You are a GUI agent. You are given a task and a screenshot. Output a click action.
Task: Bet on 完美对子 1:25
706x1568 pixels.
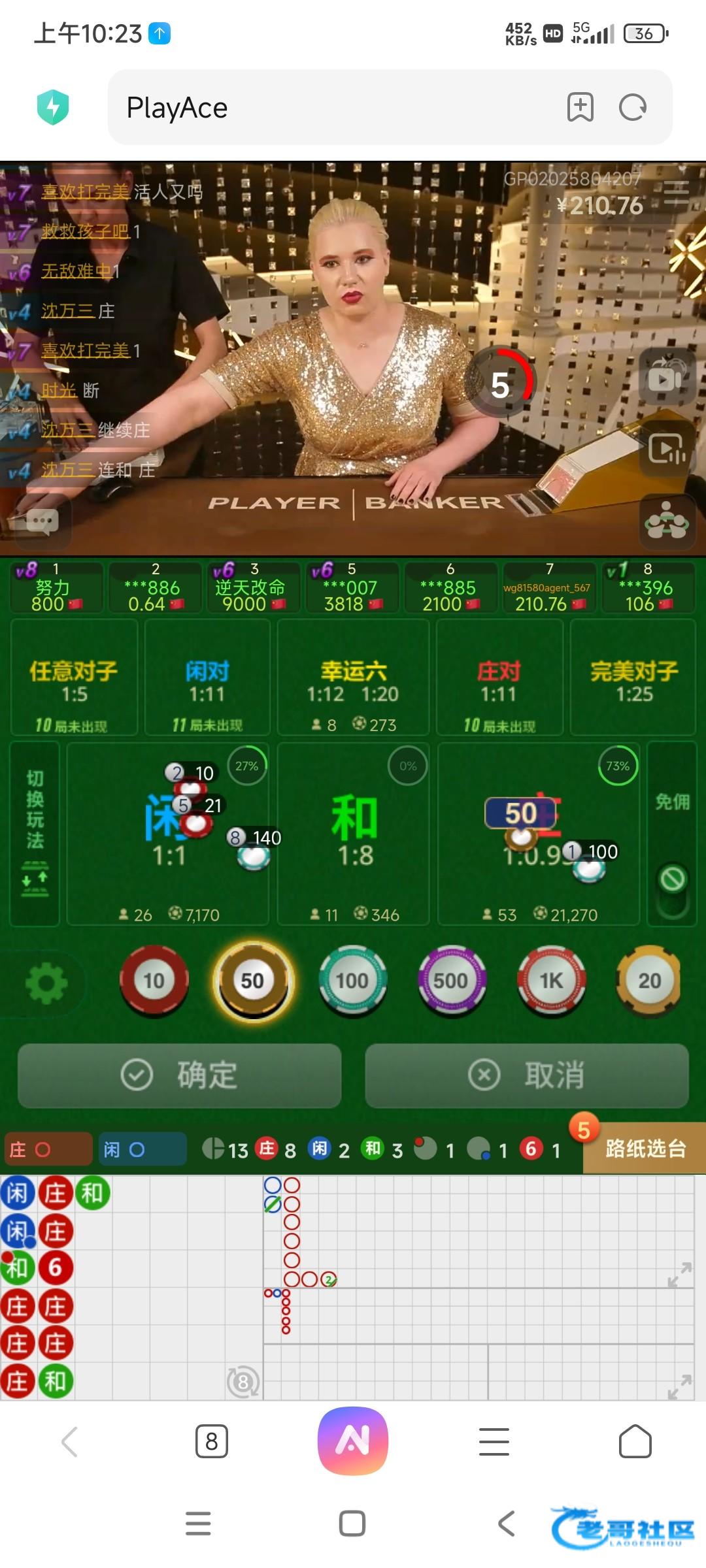pos(633,678)
